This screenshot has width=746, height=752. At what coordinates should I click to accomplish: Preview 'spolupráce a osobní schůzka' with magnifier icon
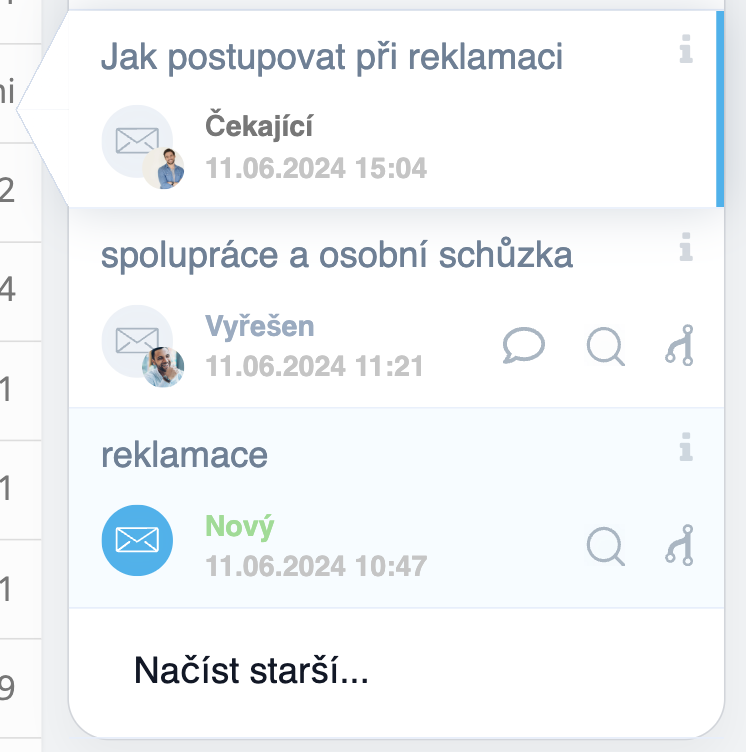click(606, 347)
